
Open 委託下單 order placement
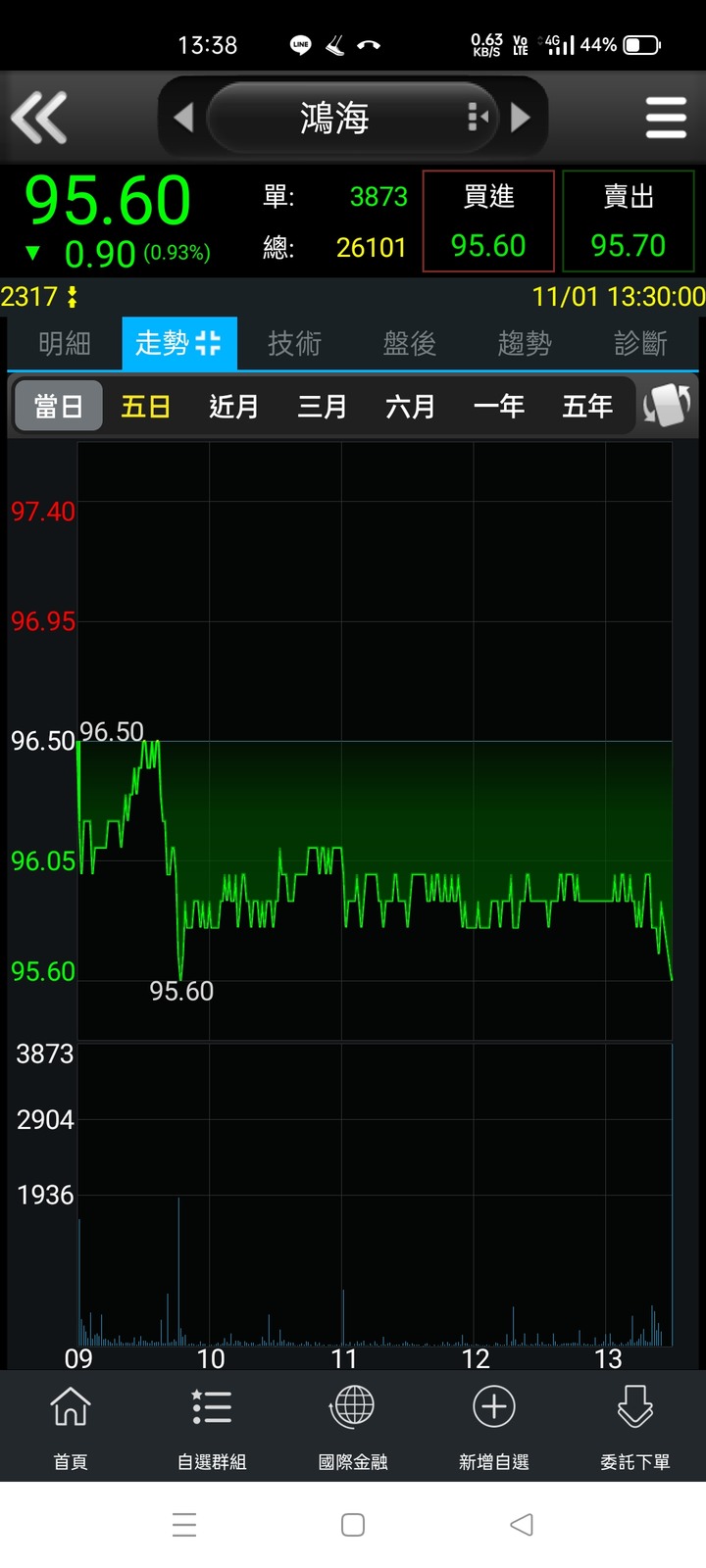pos(635,1426)
